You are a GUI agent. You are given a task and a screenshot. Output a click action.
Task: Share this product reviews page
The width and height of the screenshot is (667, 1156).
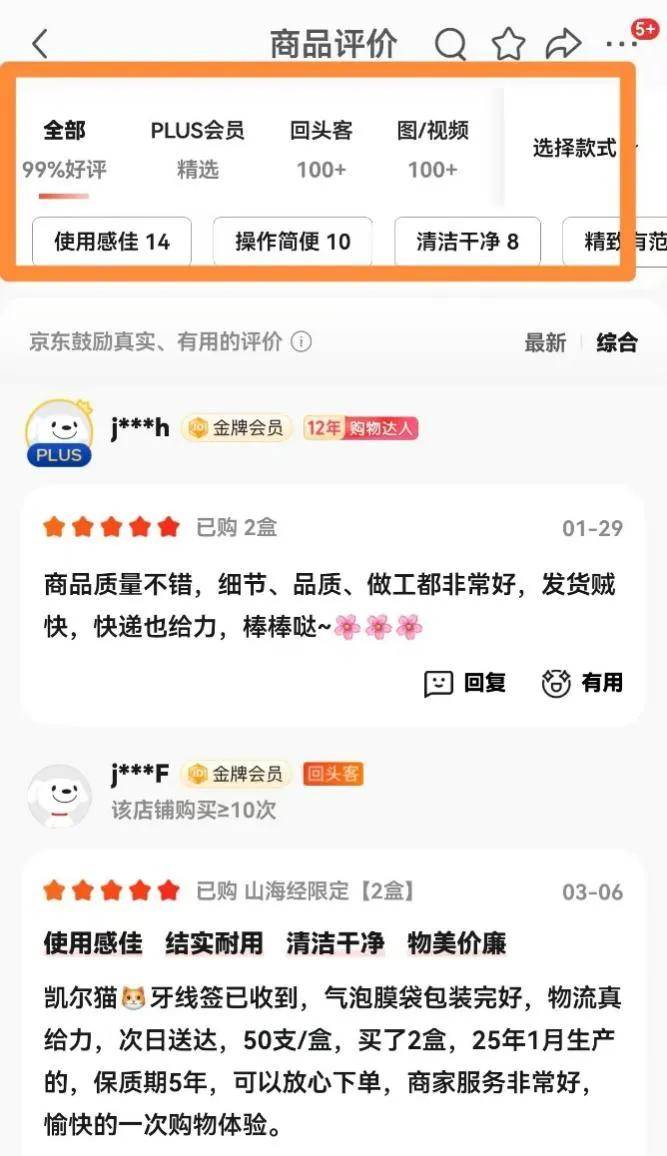[563, 45]
